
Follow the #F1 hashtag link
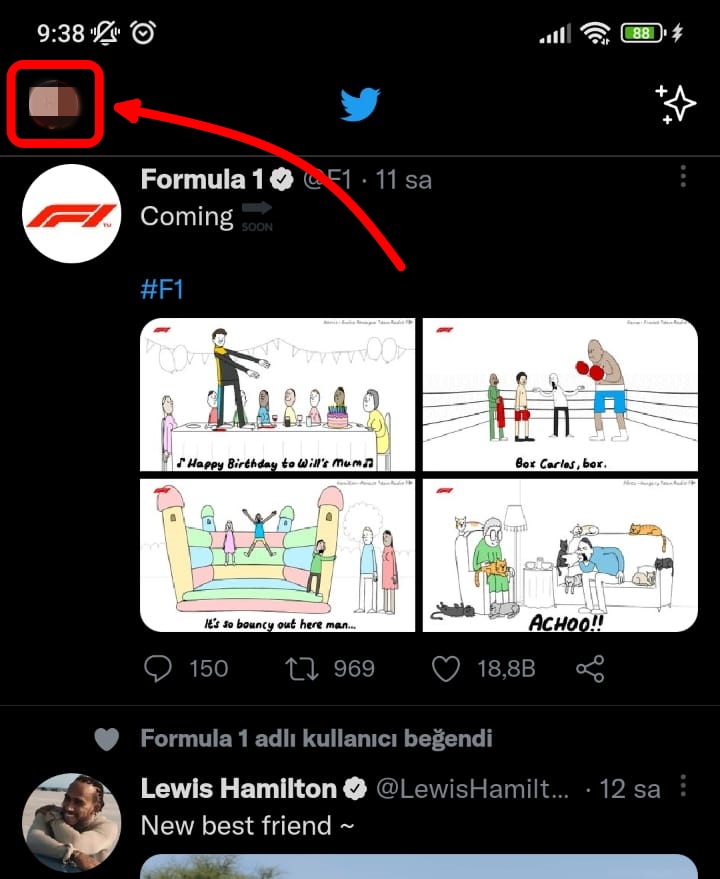pos(162,290)
